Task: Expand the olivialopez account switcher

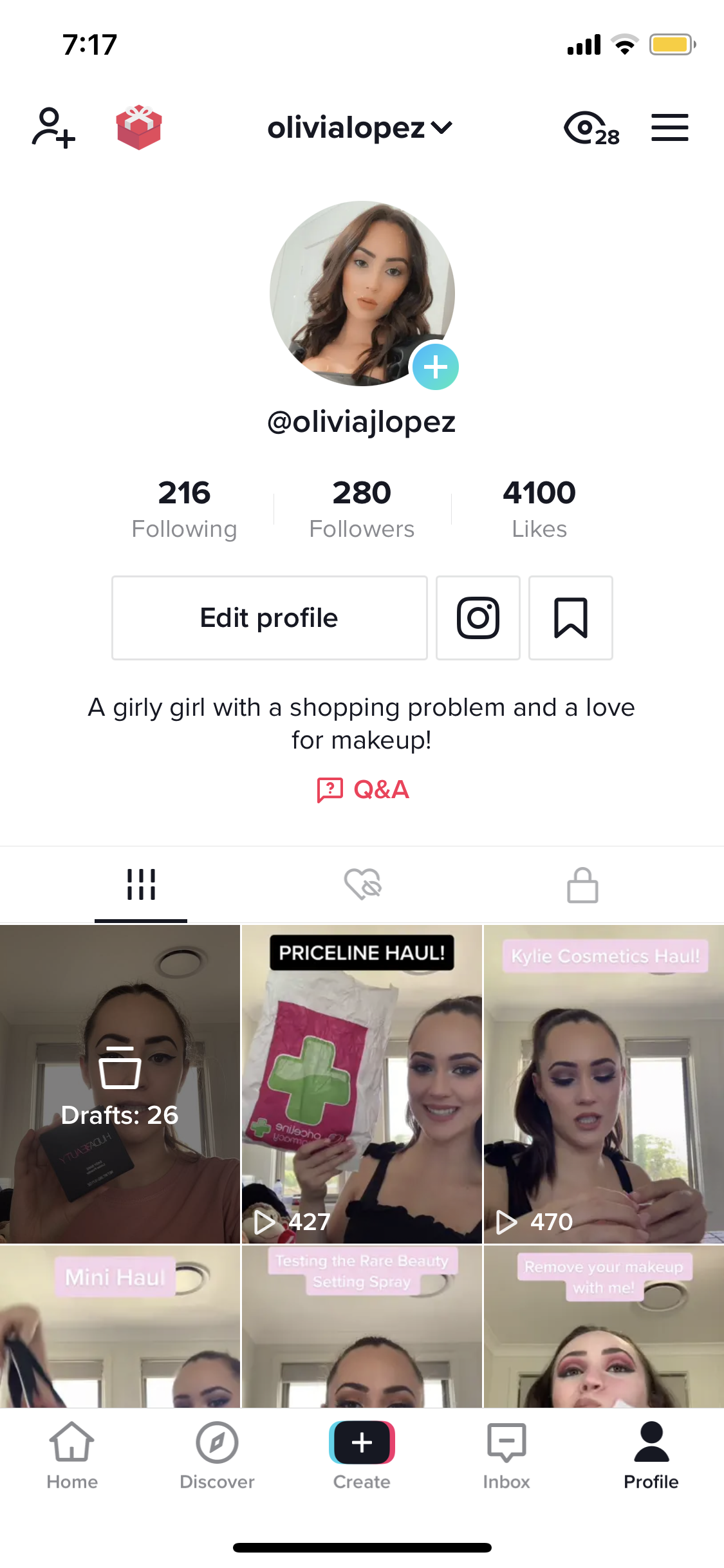Action: [360, 127]
